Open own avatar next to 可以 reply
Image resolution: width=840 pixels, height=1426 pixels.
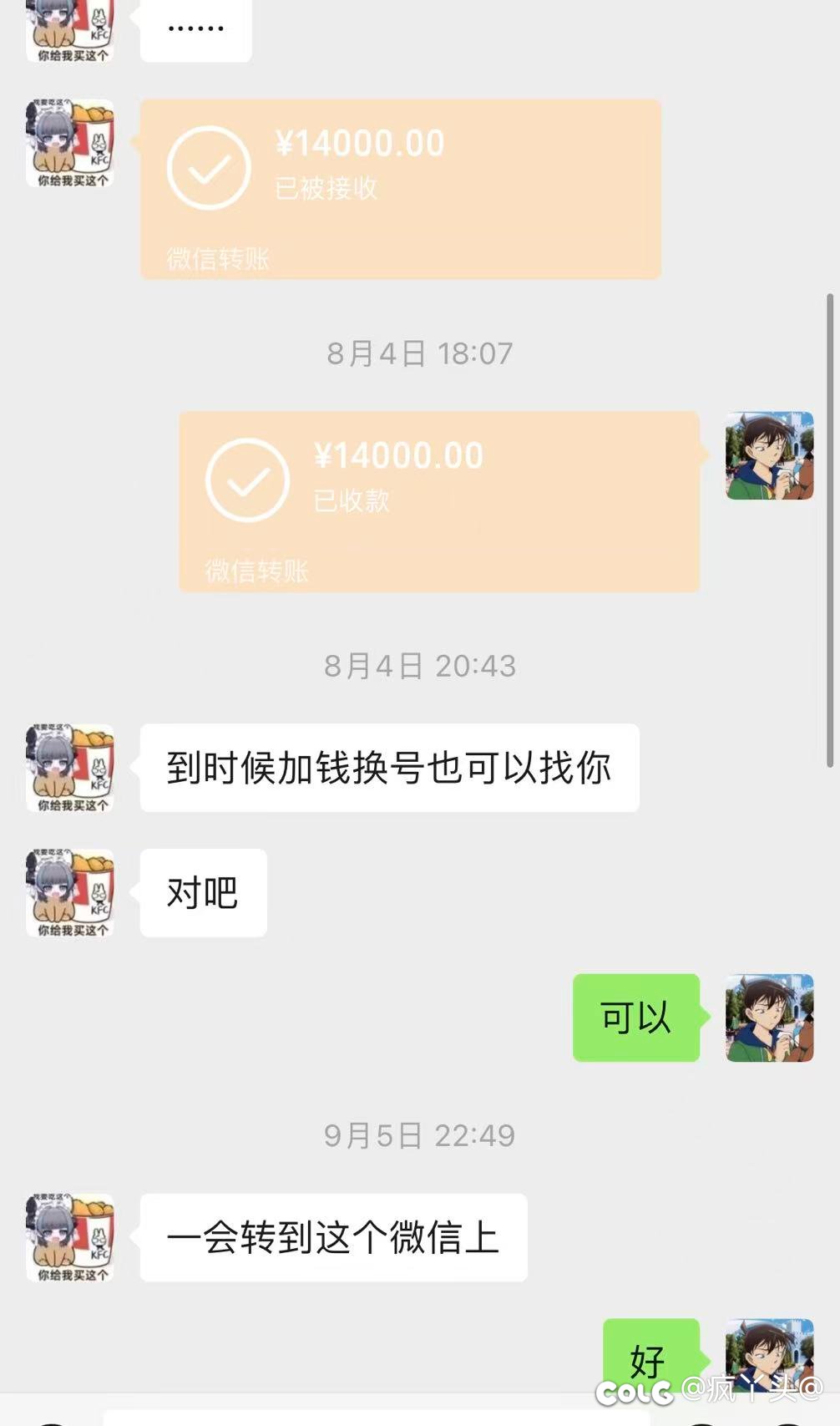770,1017
